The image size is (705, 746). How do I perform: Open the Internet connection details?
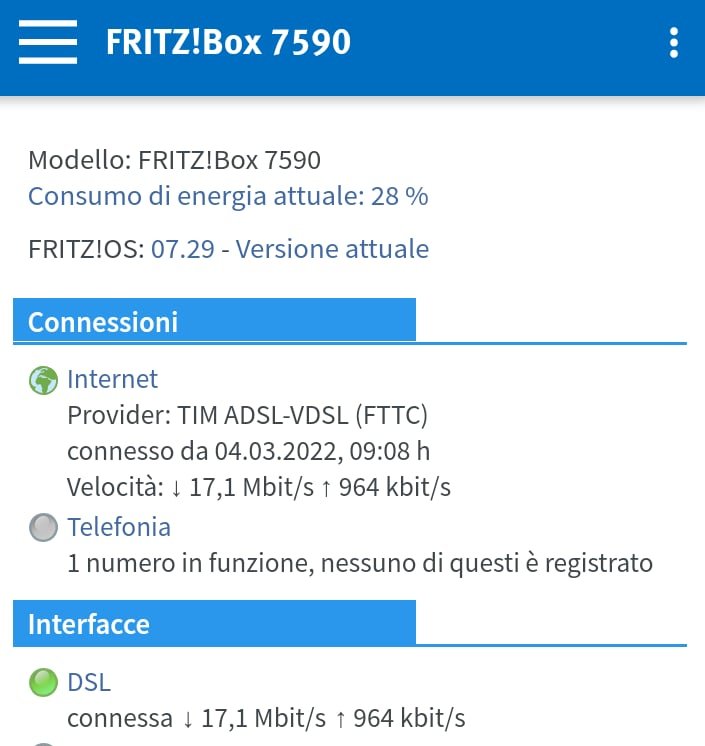[112, 379]
